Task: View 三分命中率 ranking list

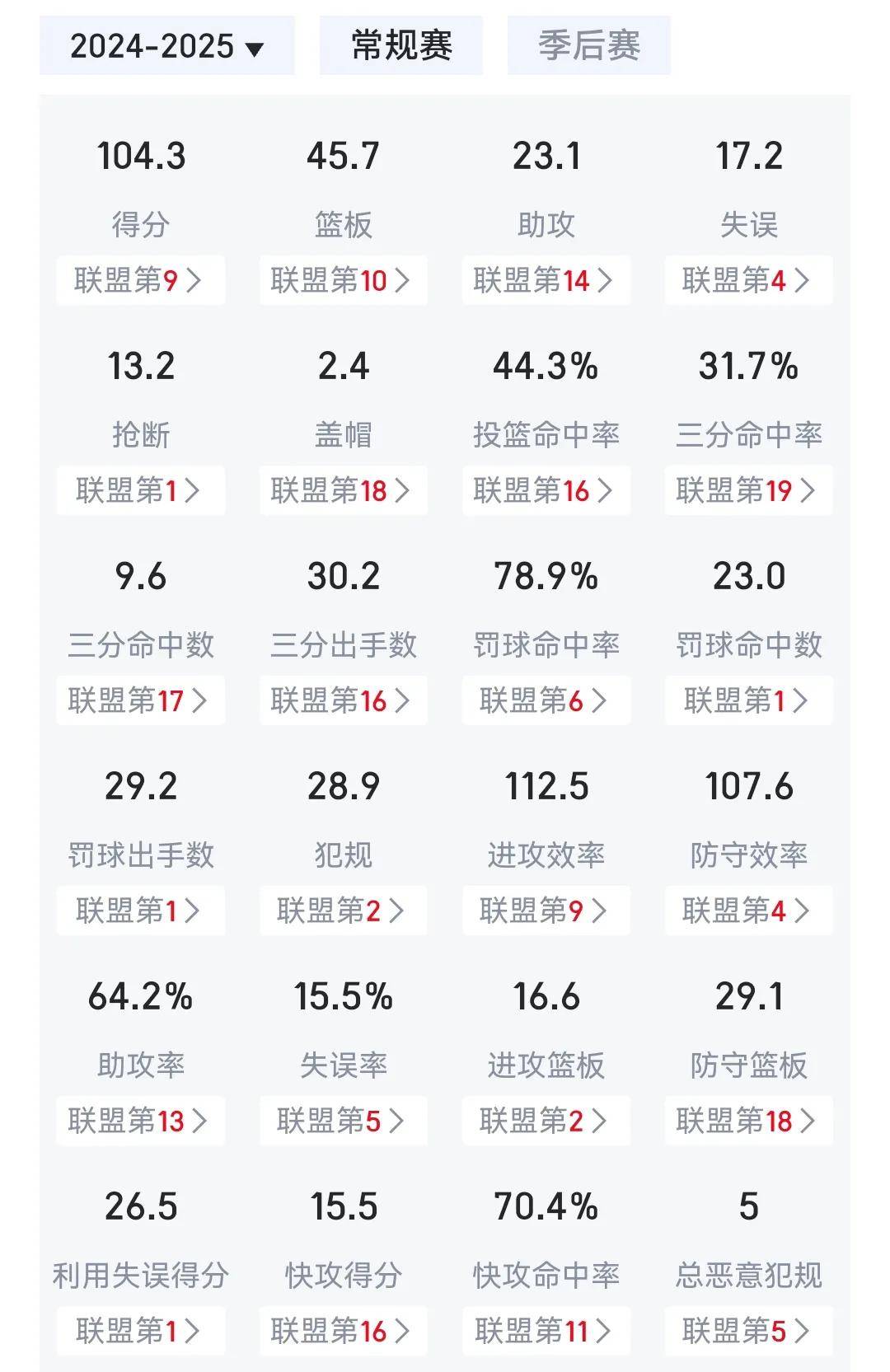Action: point(748,491)
